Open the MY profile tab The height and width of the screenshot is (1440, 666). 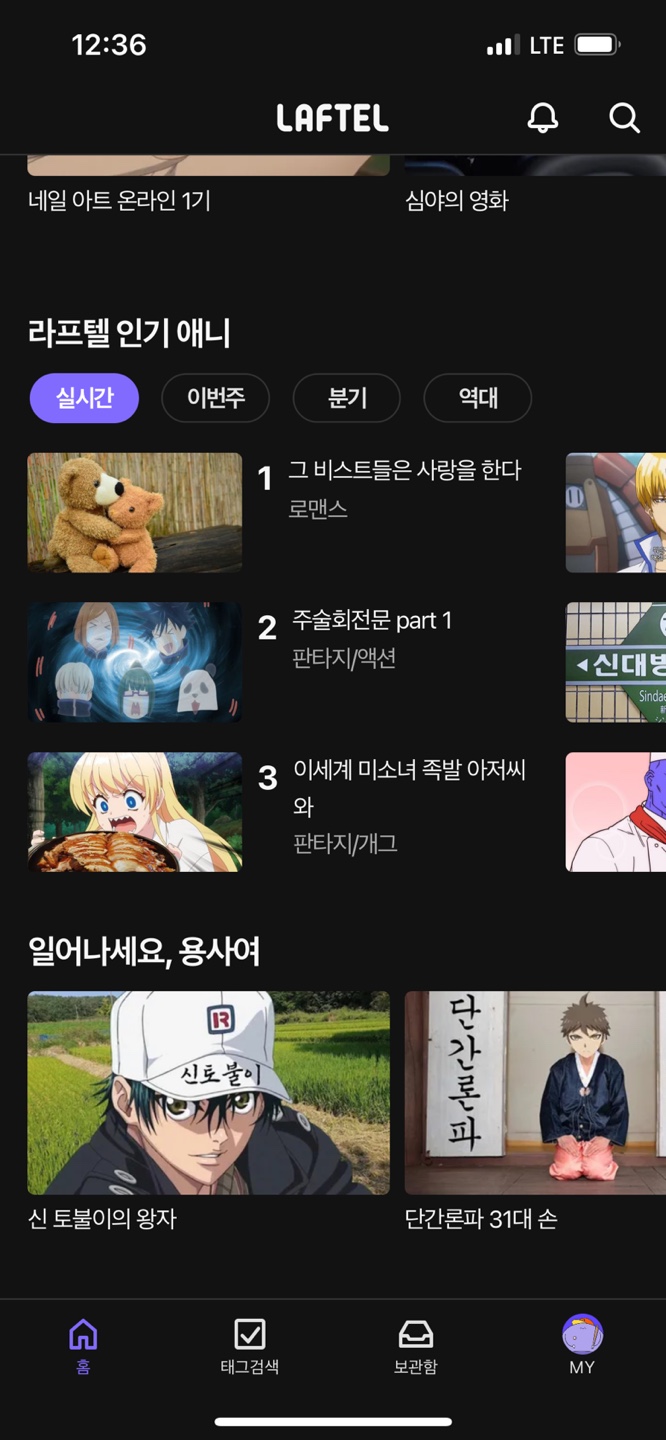point(582,1345)
